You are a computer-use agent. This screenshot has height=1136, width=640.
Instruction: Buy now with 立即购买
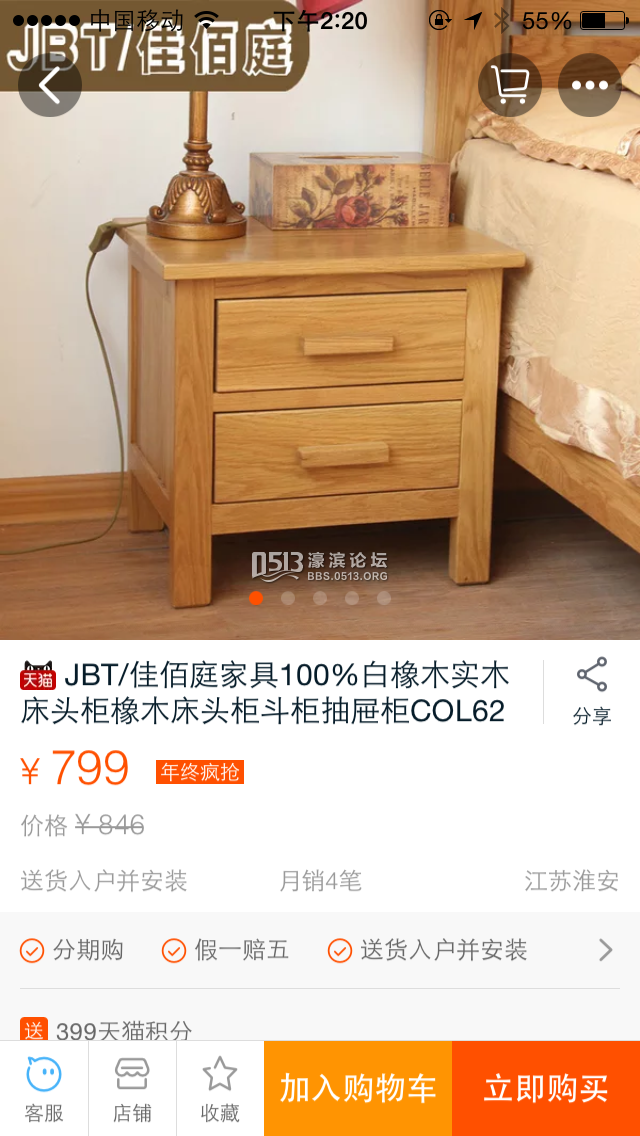pyautogui.click(x=546, y=1088)
